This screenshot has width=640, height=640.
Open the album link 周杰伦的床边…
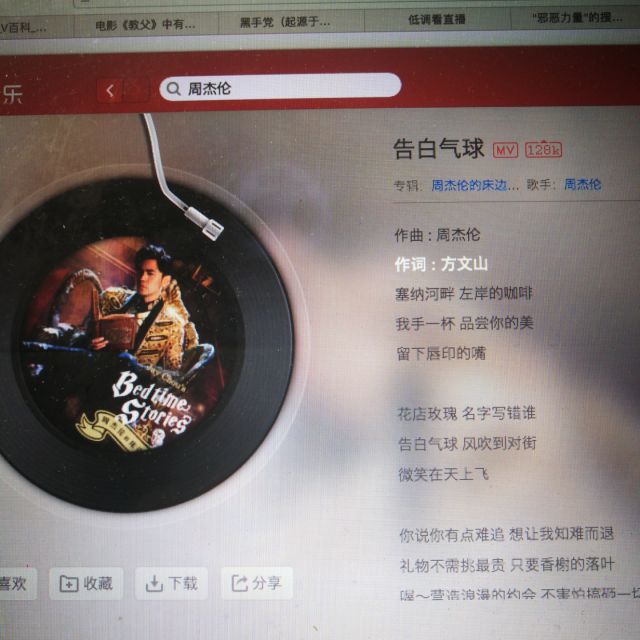475,185
